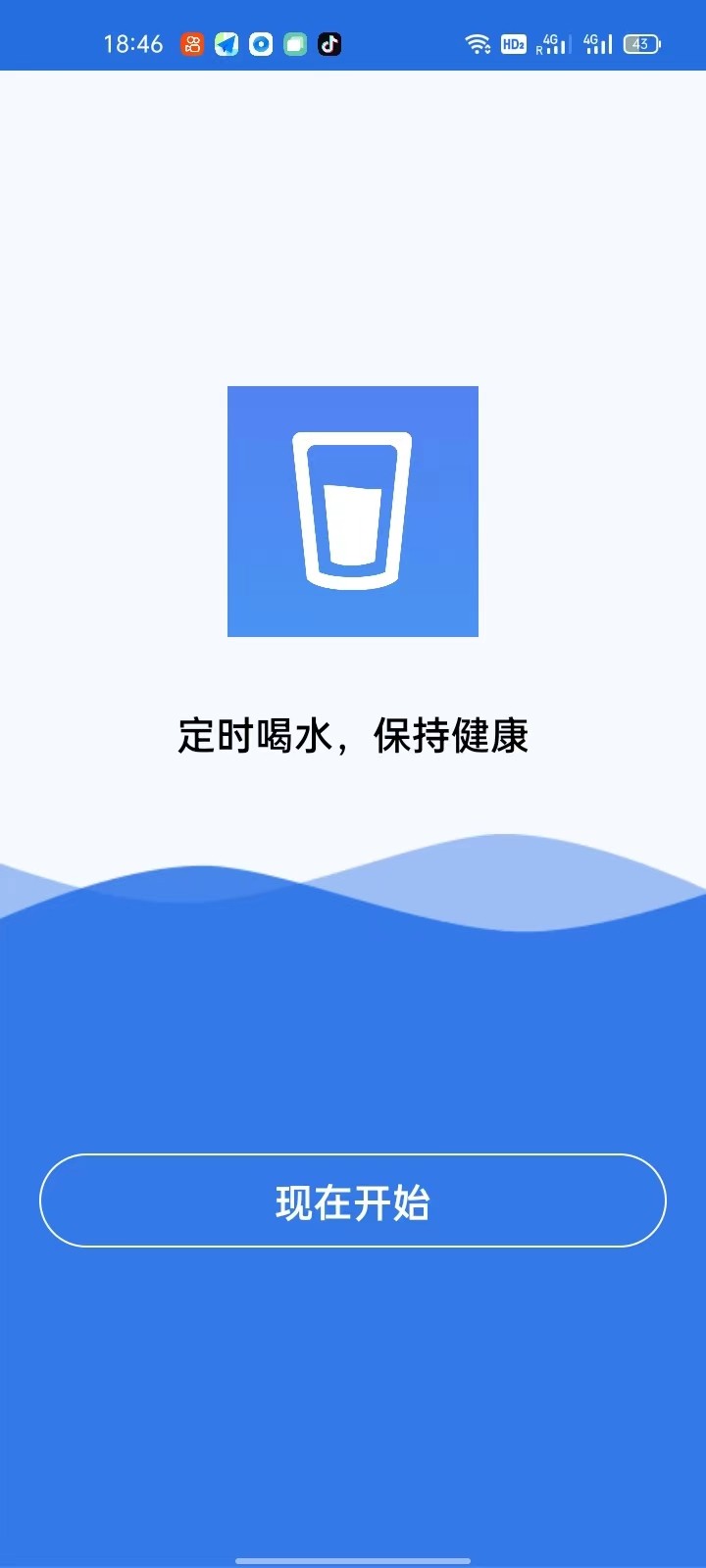Open the Kuaishou icon in the status bar
The height and width of the screenshot is (1568, 706).
tap(192, 43)
